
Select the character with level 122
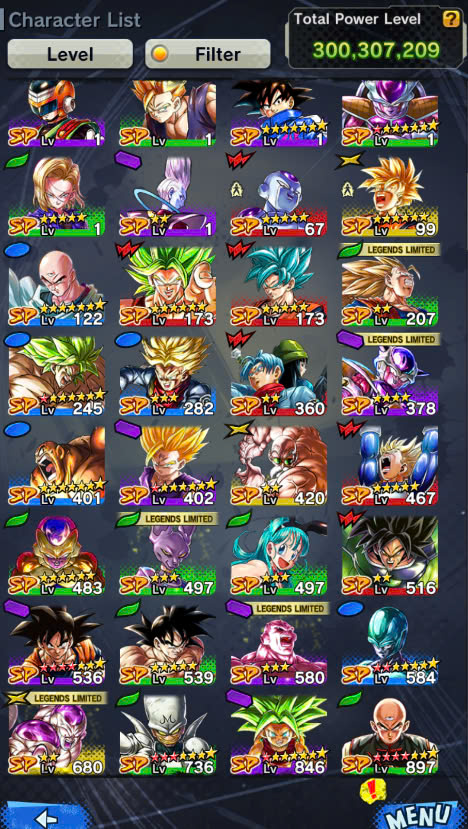(x=57, y=285)
